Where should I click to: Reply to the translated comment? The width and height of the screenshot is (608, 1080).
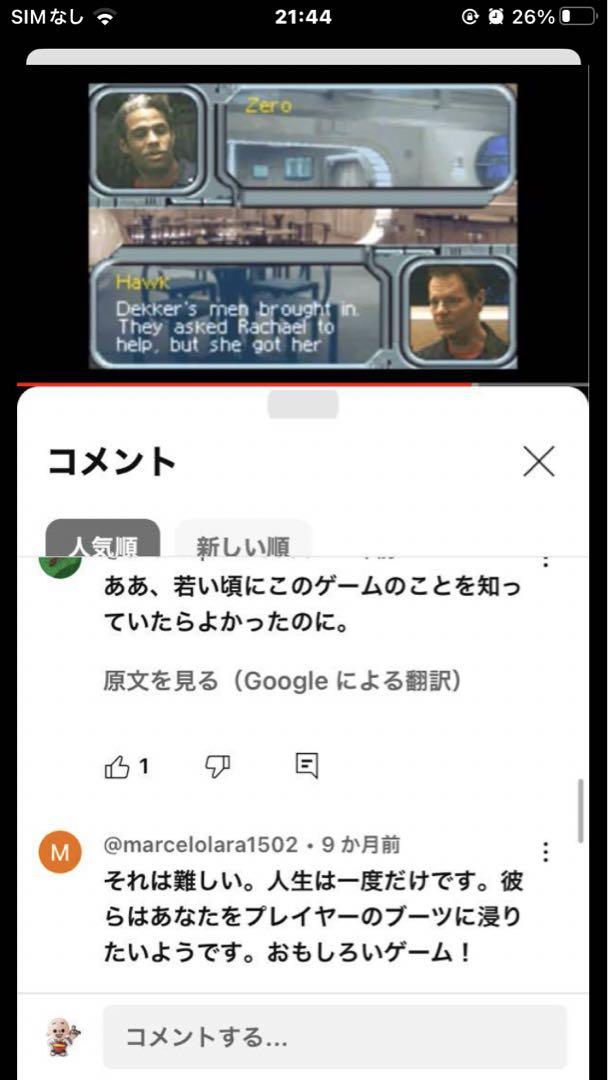(307, 767)
